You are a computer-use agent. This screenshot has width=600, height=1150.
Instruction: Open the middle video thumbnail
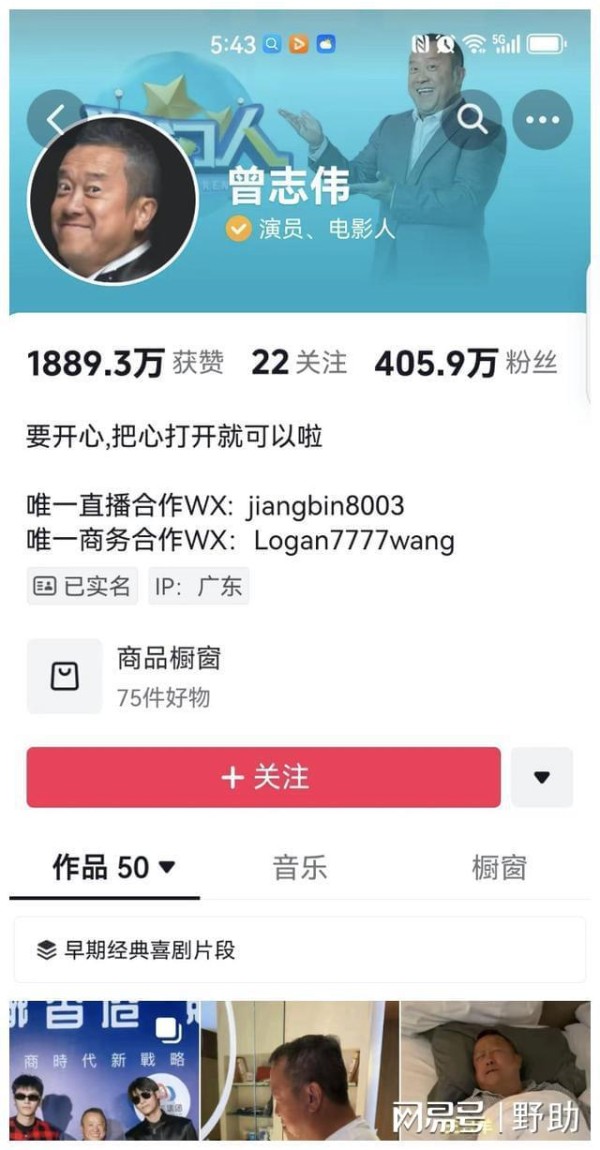point(299,1071)
